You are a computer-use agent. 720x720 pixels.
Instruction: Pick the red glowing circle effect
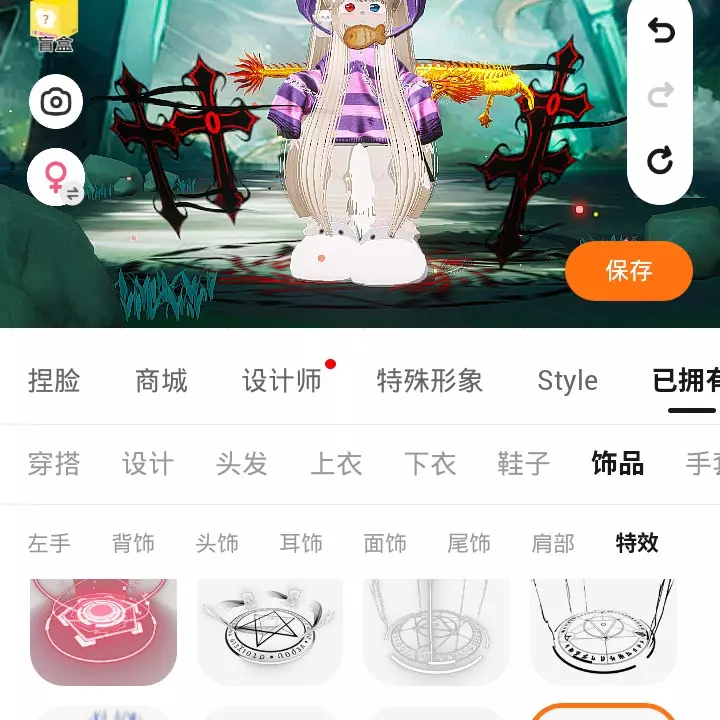[x=104, y=630]
